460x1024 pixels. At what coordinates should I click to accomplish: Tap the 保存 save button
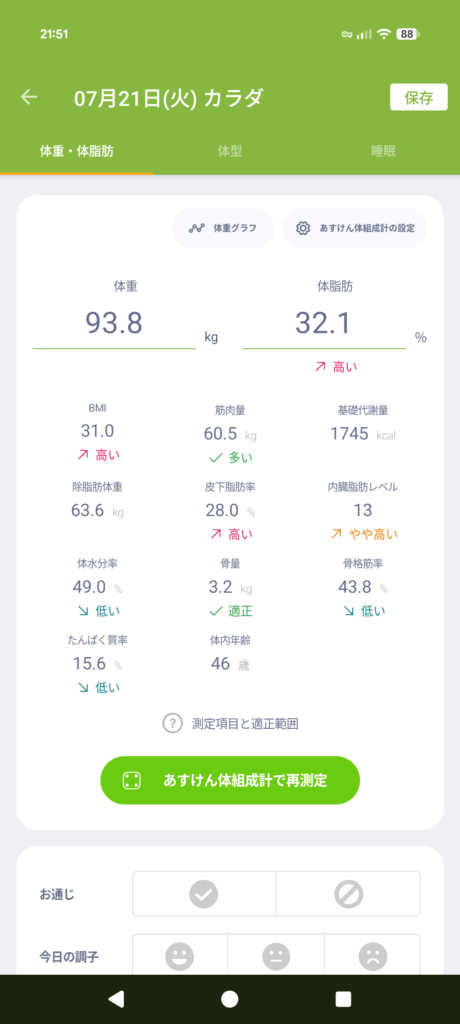click(x=419, y=97)
